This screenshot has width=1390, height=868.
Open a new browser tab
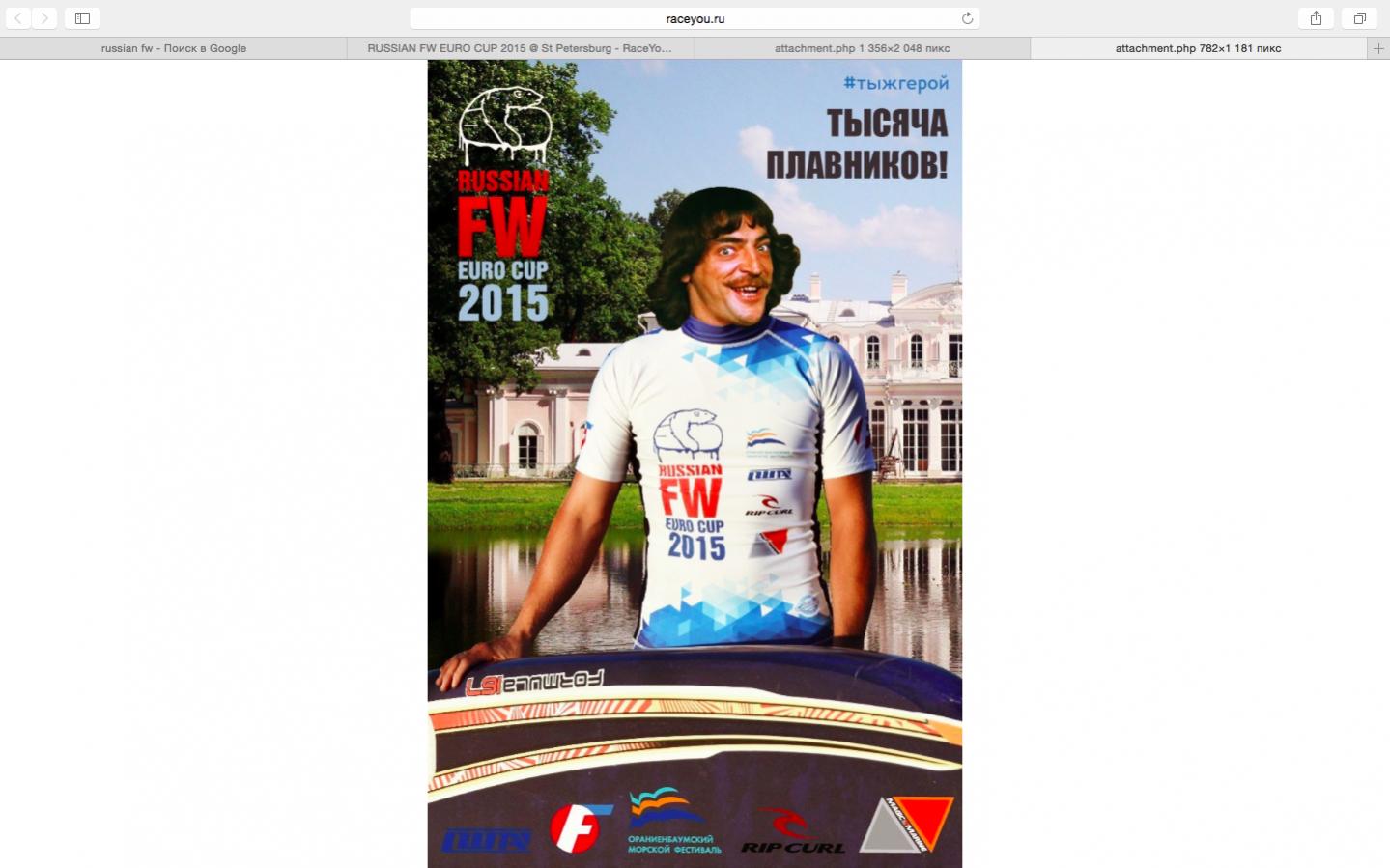tap(1378, 48)
